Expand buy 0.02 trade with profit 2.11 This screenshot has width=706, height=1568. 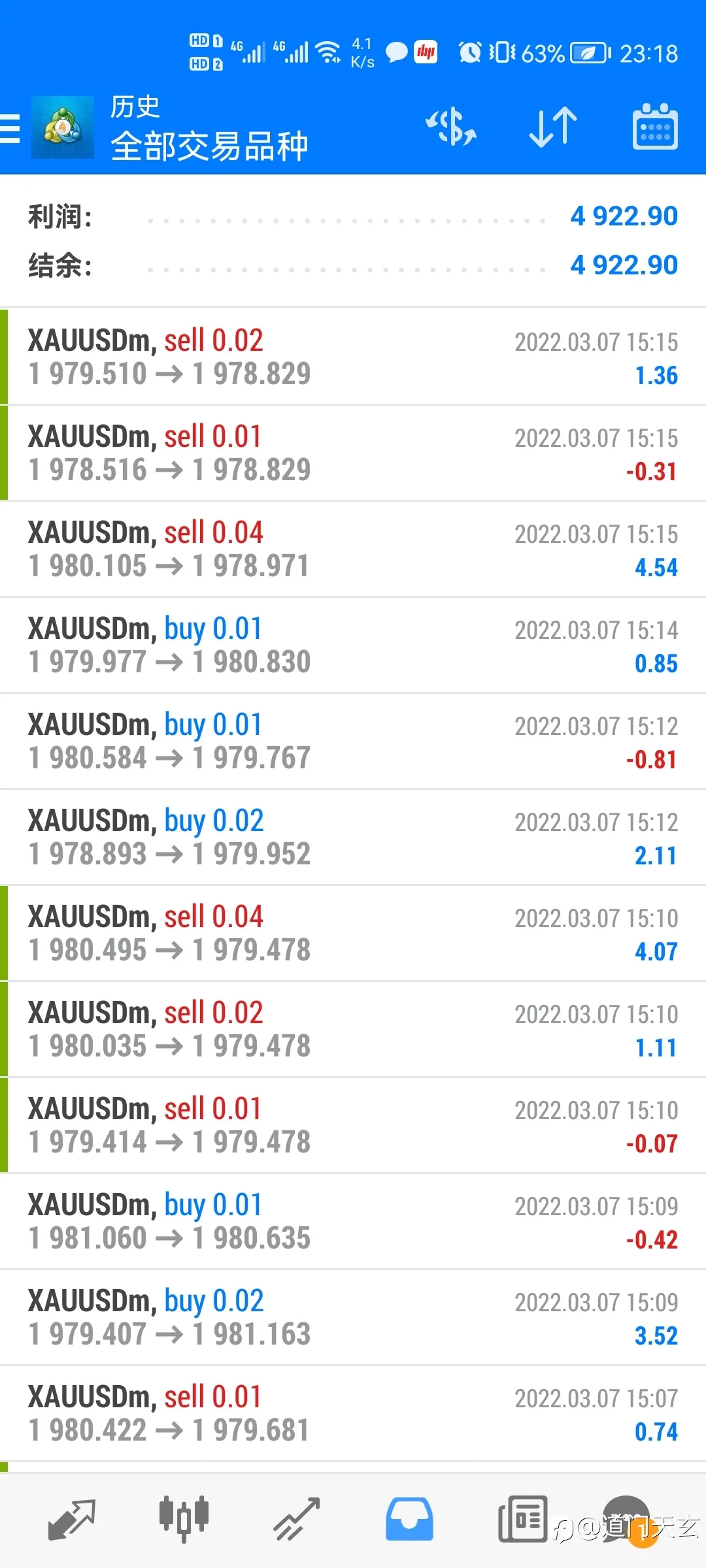pos(353,837)
